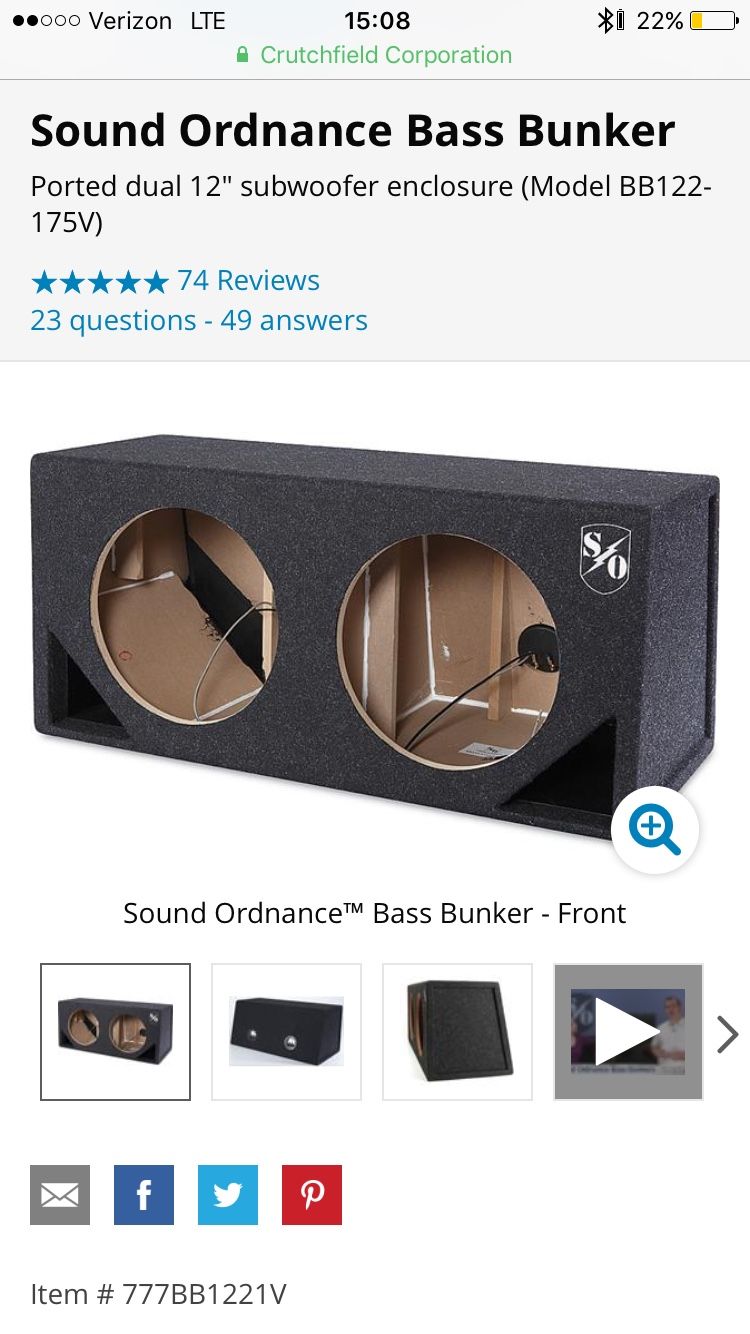This screenshot has width=750, height=1334.
Task: Tap the Crutchfield Corporation address bar
Action: tap(375, 55)
